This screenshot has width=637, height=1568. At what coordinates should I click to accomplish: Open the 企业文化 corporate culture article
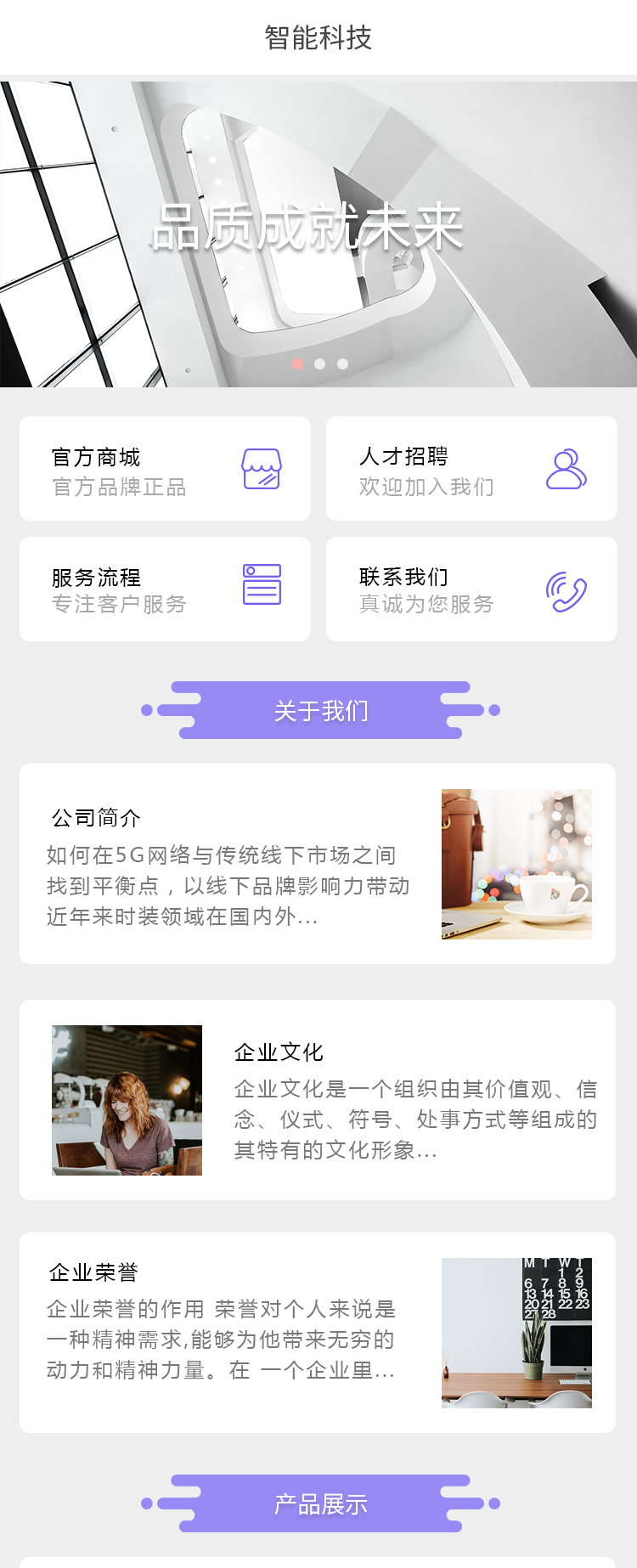pyautogui.click(x=318, y=1100)
